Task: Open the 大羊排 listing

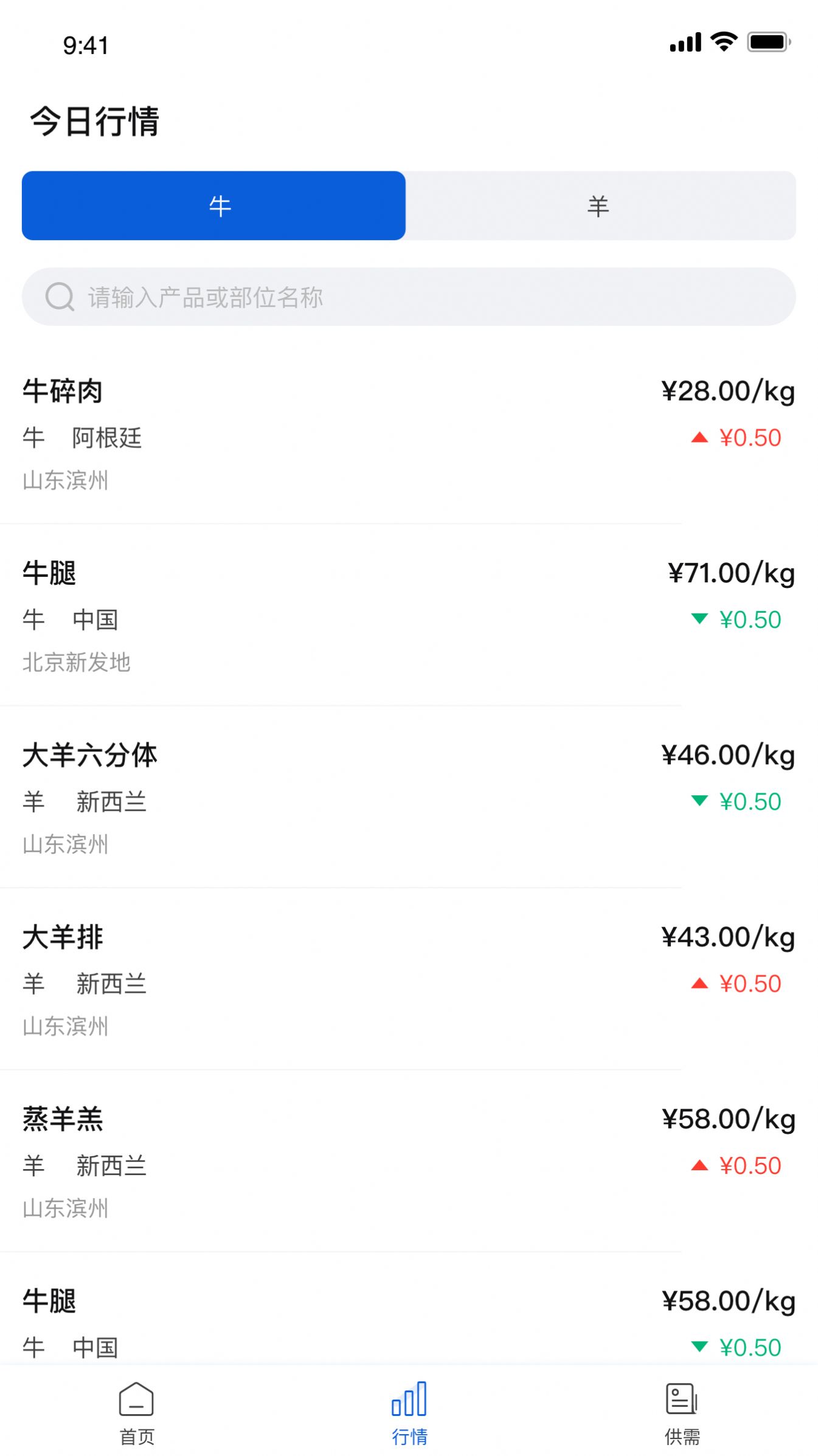Action: (x=409, y=979)
